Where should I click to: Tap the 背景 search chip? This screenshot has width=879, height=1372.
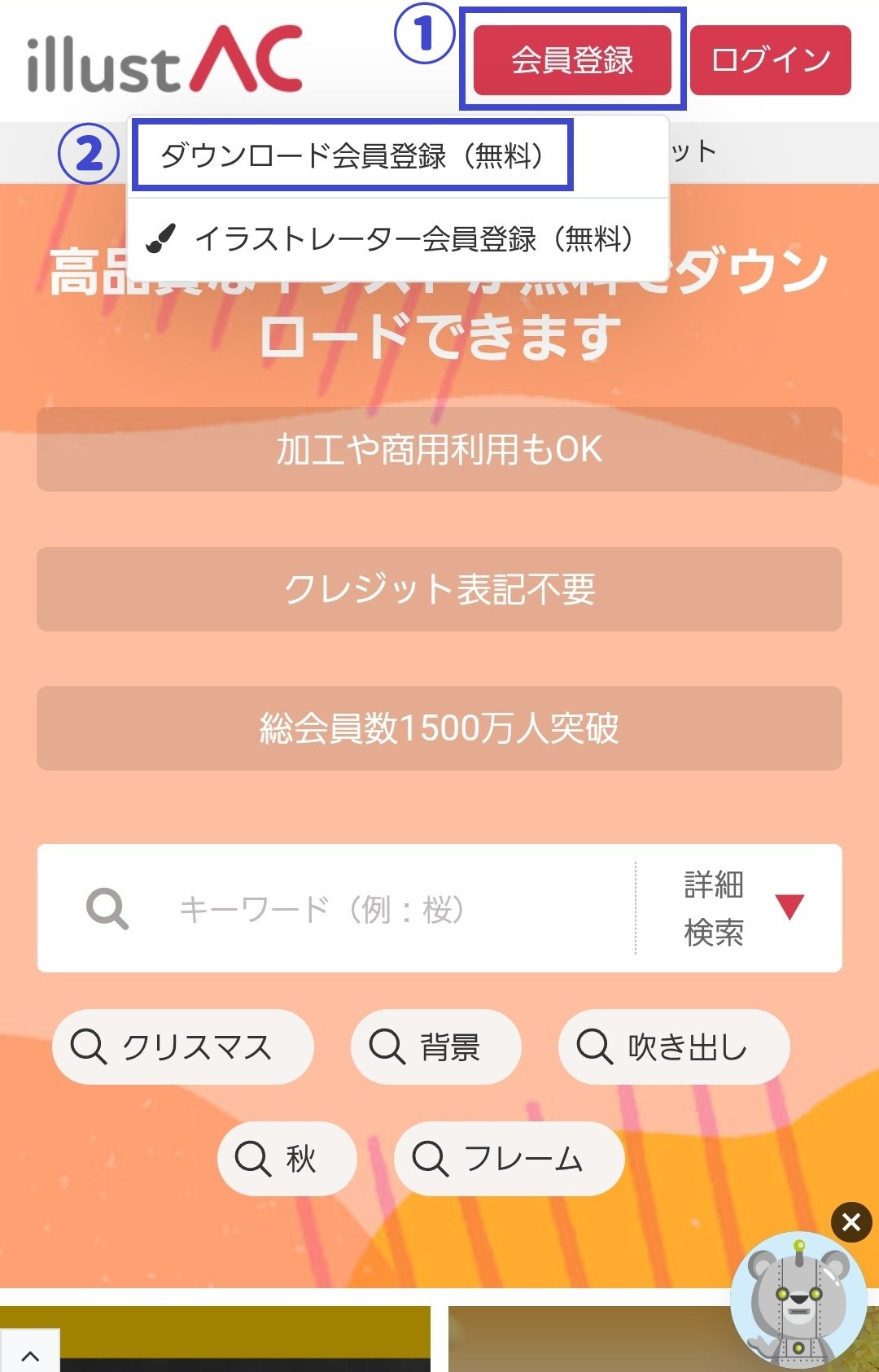coord(435,1046)
